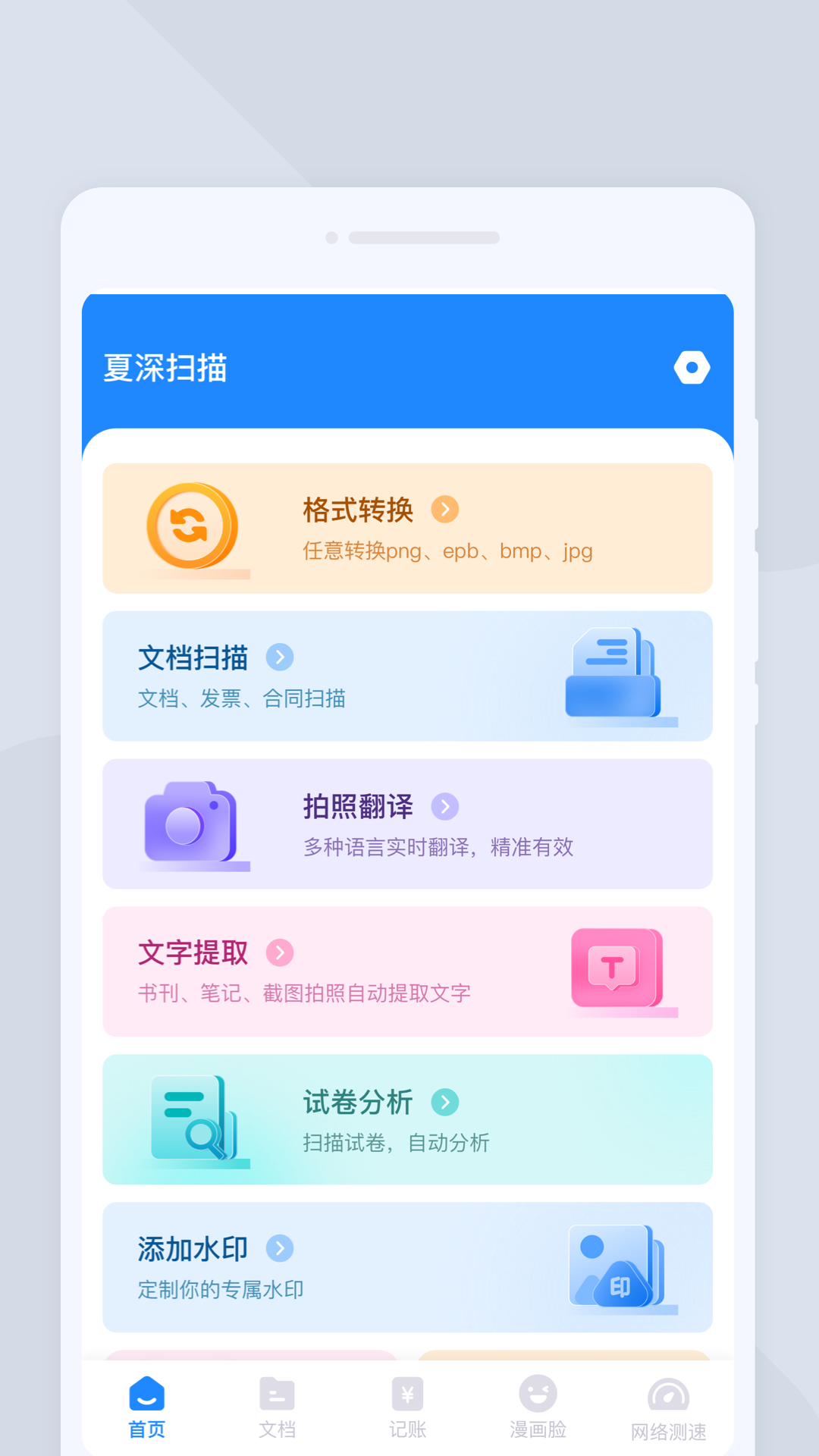Switch to the 文档 tab
Image resolution: width=819 pixels, height=1456 pixels.
click(277, 1407)
